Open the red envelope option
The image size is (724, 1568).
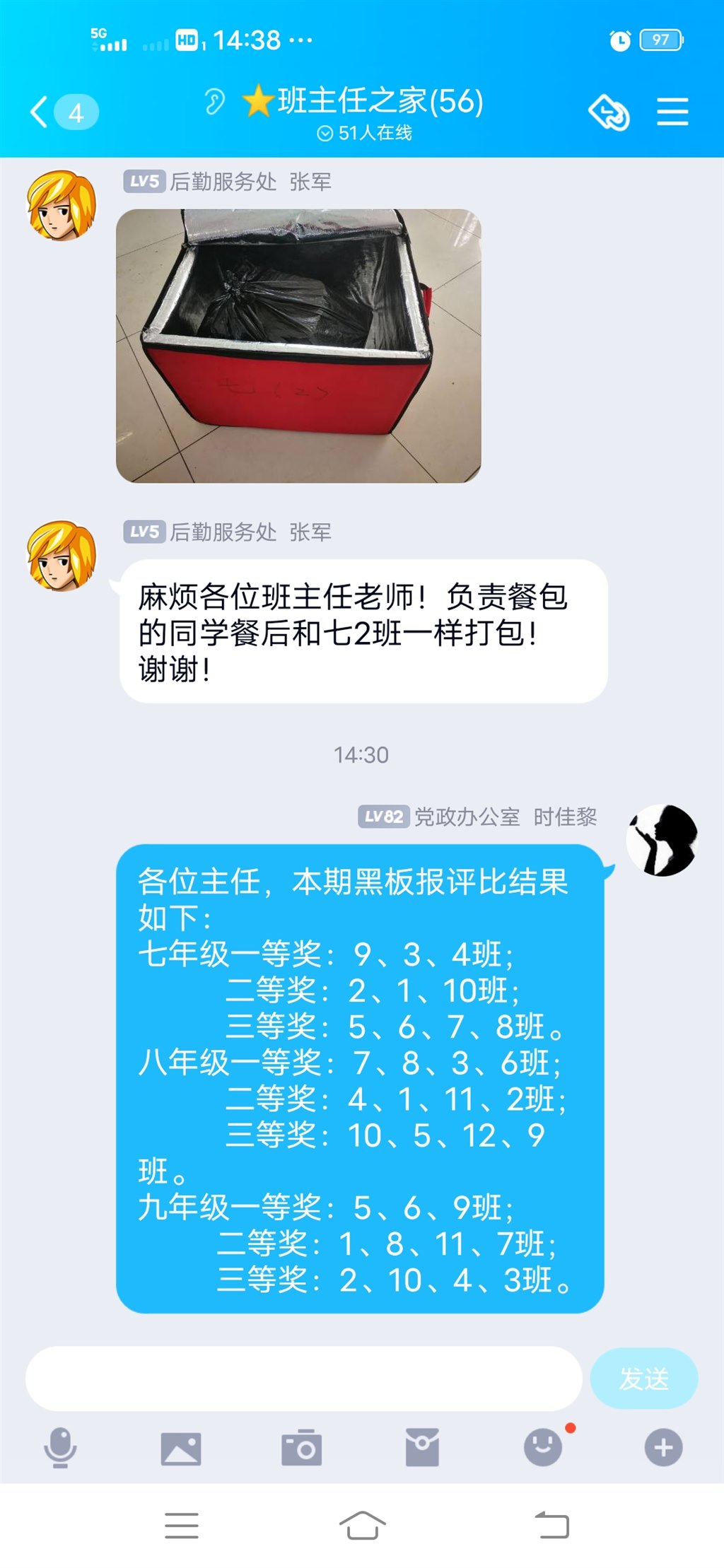click(x=422, y=1447)
